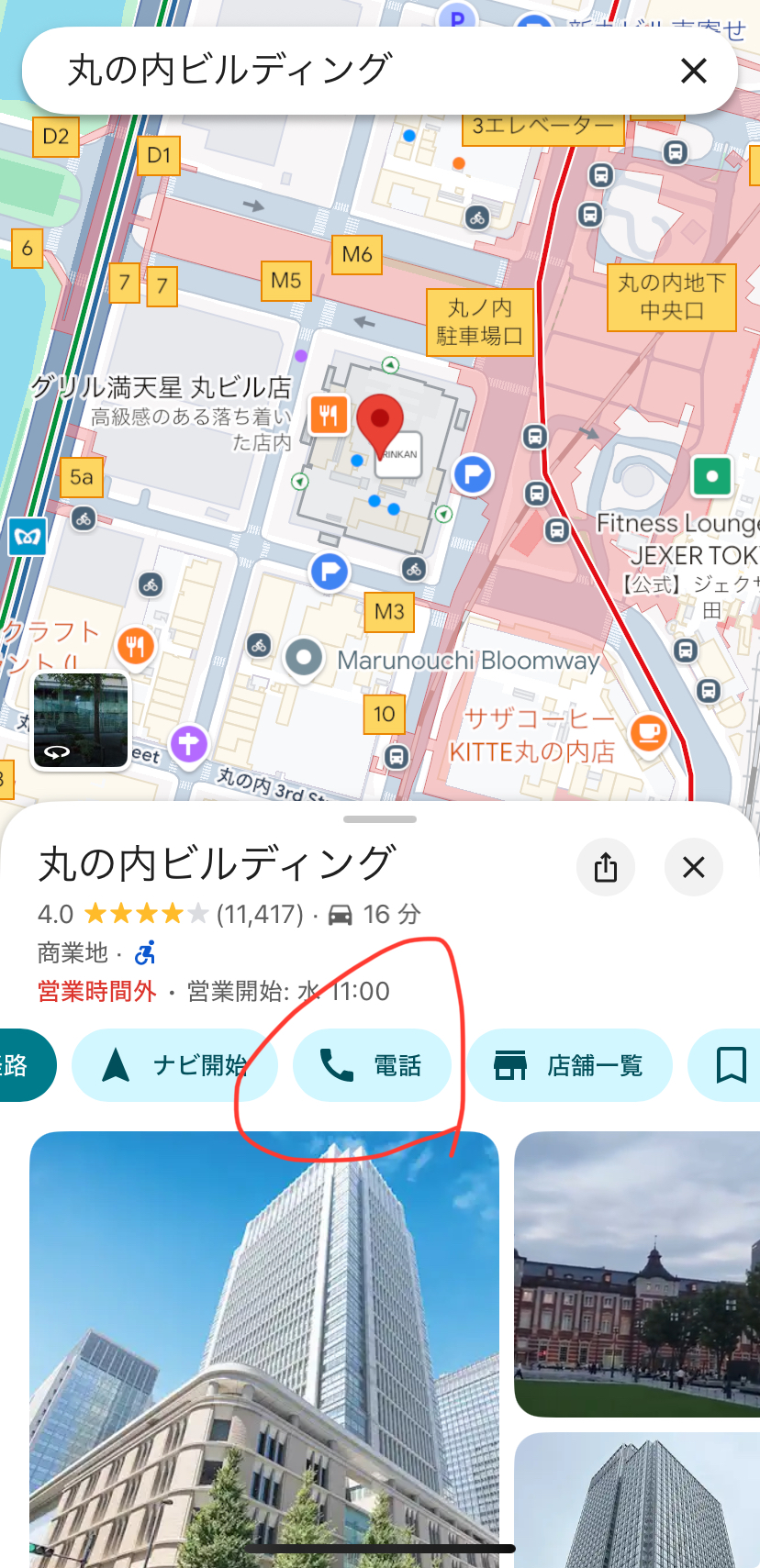Viewport: 760px width, 1568px height.
Task: Open the 店舗一覧 store directory
Action: [569, 1065]
